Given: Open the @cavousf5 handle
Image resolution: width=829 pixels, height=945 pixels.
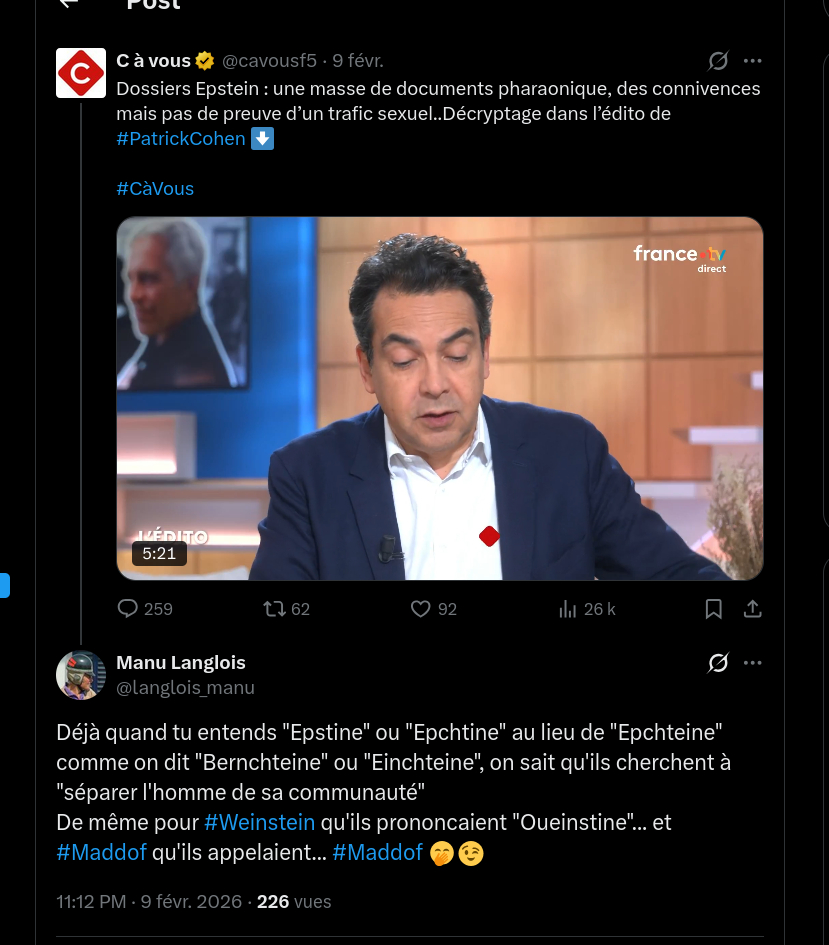Looking at the screenshot, I should pyautogui.click(x=268, y=61).
